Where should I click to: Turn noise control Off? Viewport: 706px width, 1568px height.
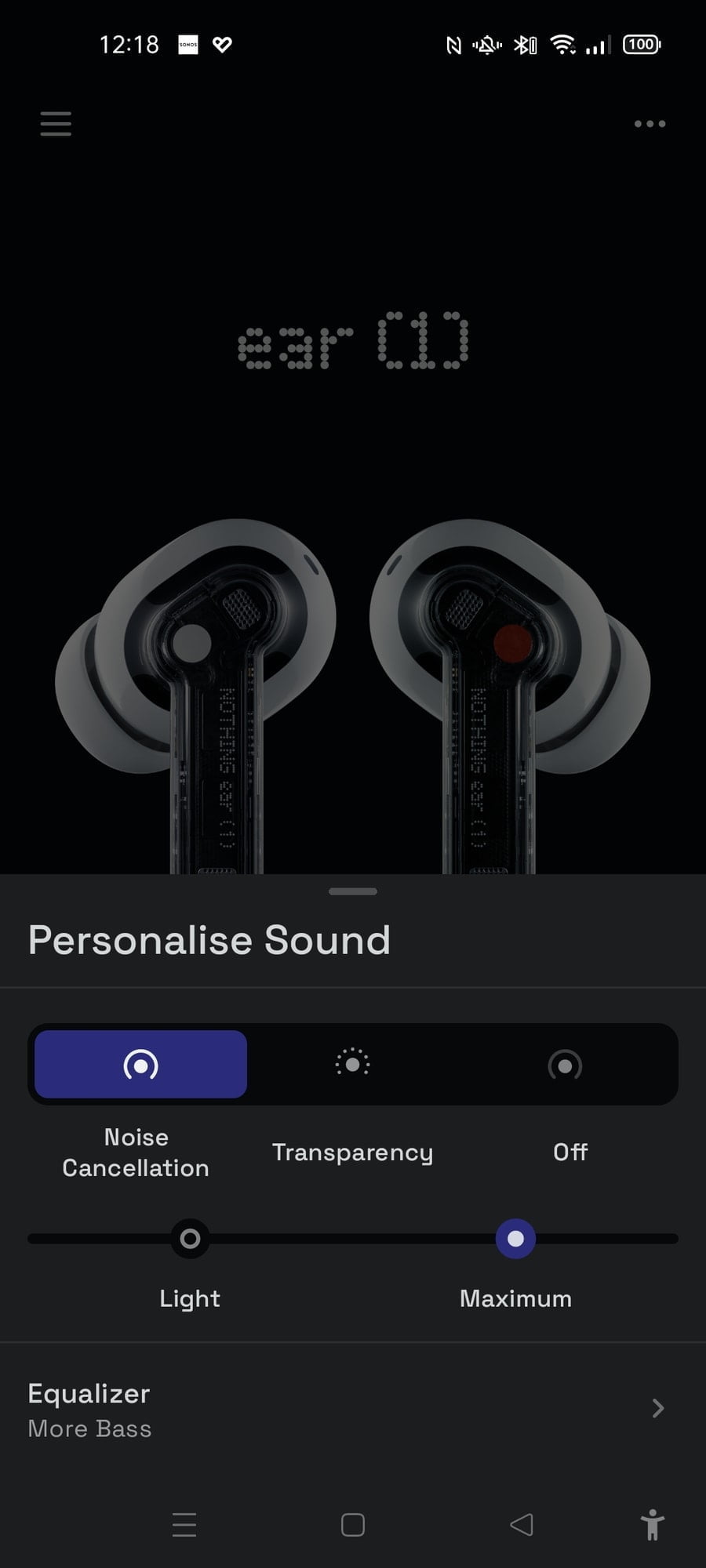click(565, 1065)
